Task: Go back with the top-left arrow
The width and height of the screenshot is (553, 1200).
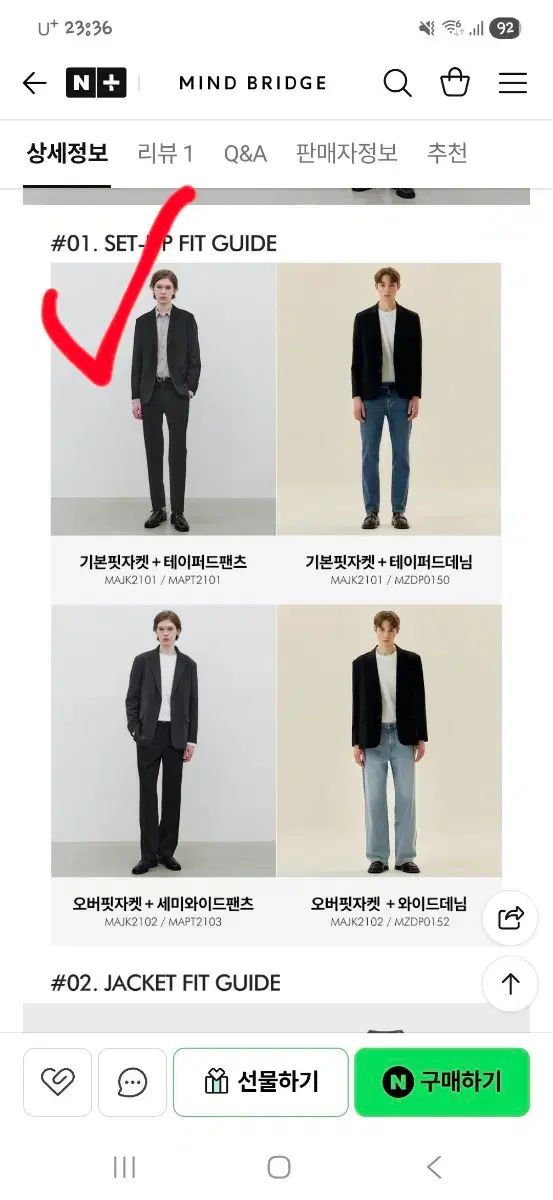Action: point(34,83)
